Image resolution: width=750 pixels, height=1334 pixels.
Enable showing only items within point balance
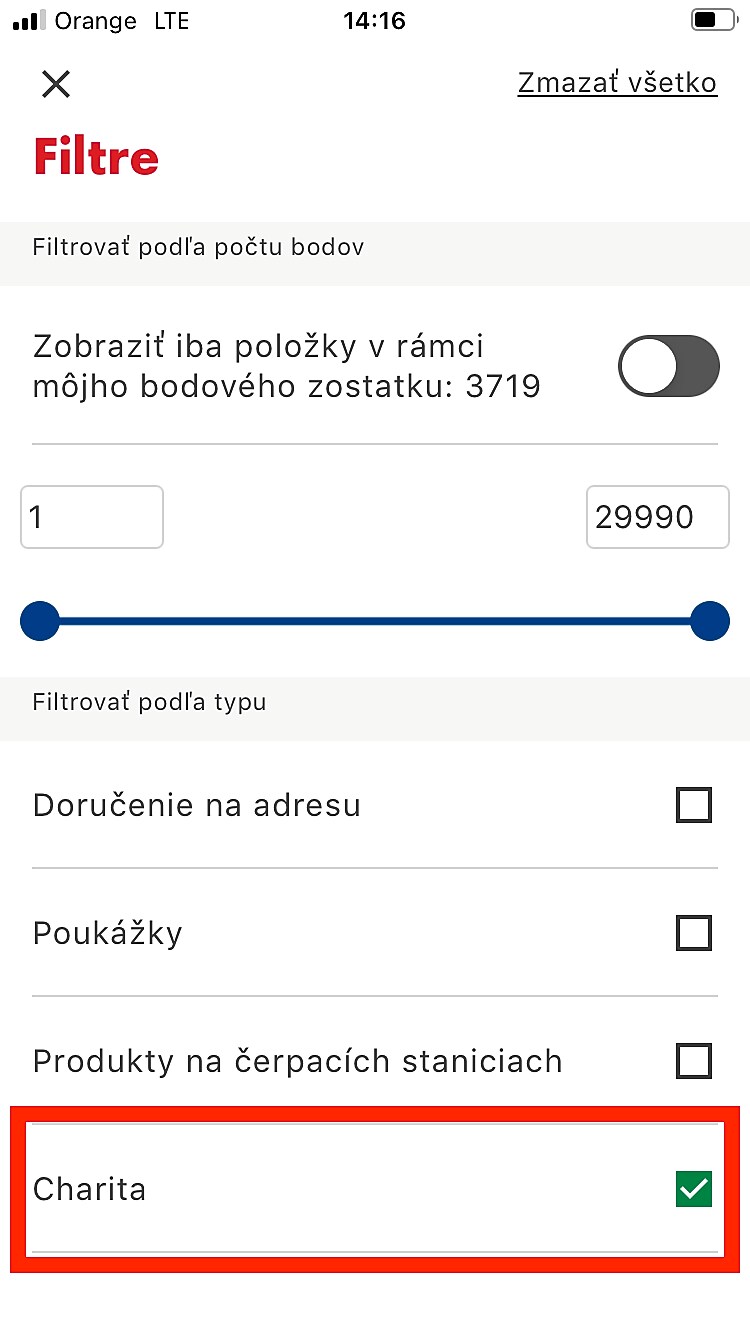669,366
